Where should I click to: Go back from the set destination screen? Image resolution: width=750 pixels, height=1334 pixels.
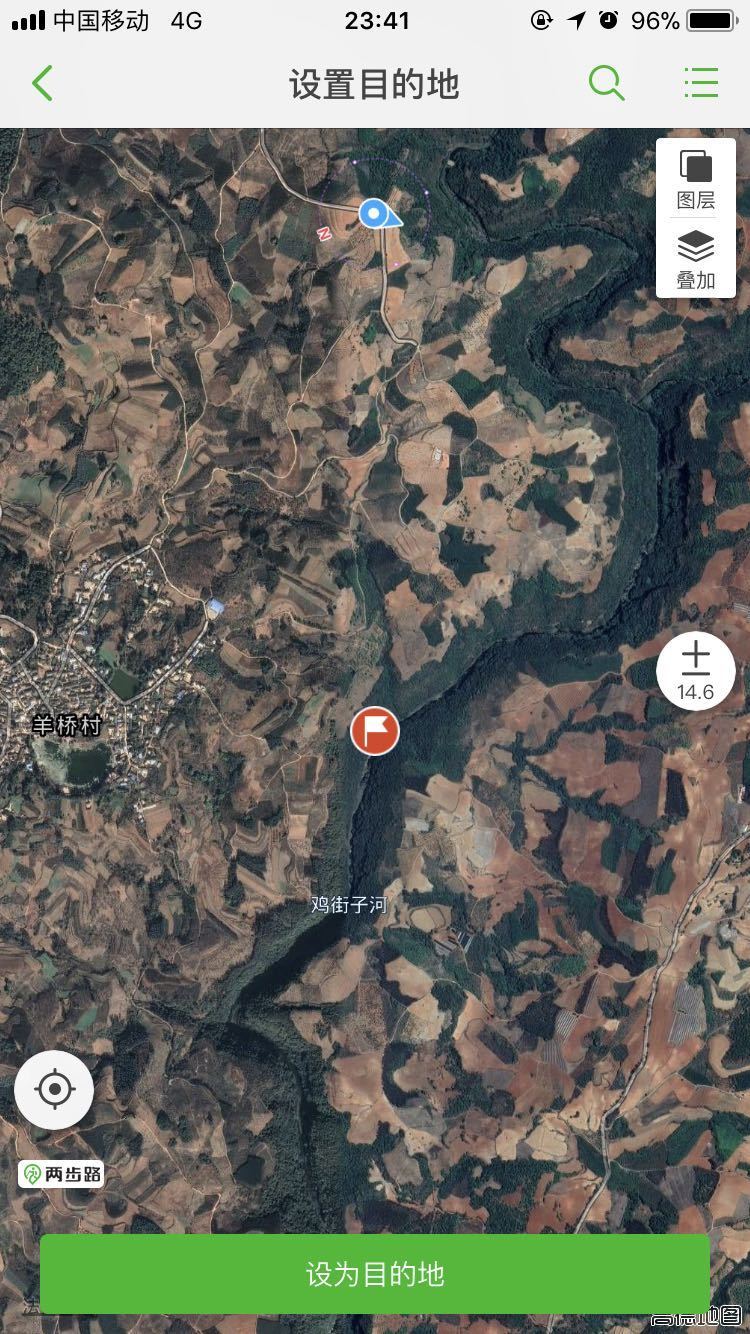(42, 83)
